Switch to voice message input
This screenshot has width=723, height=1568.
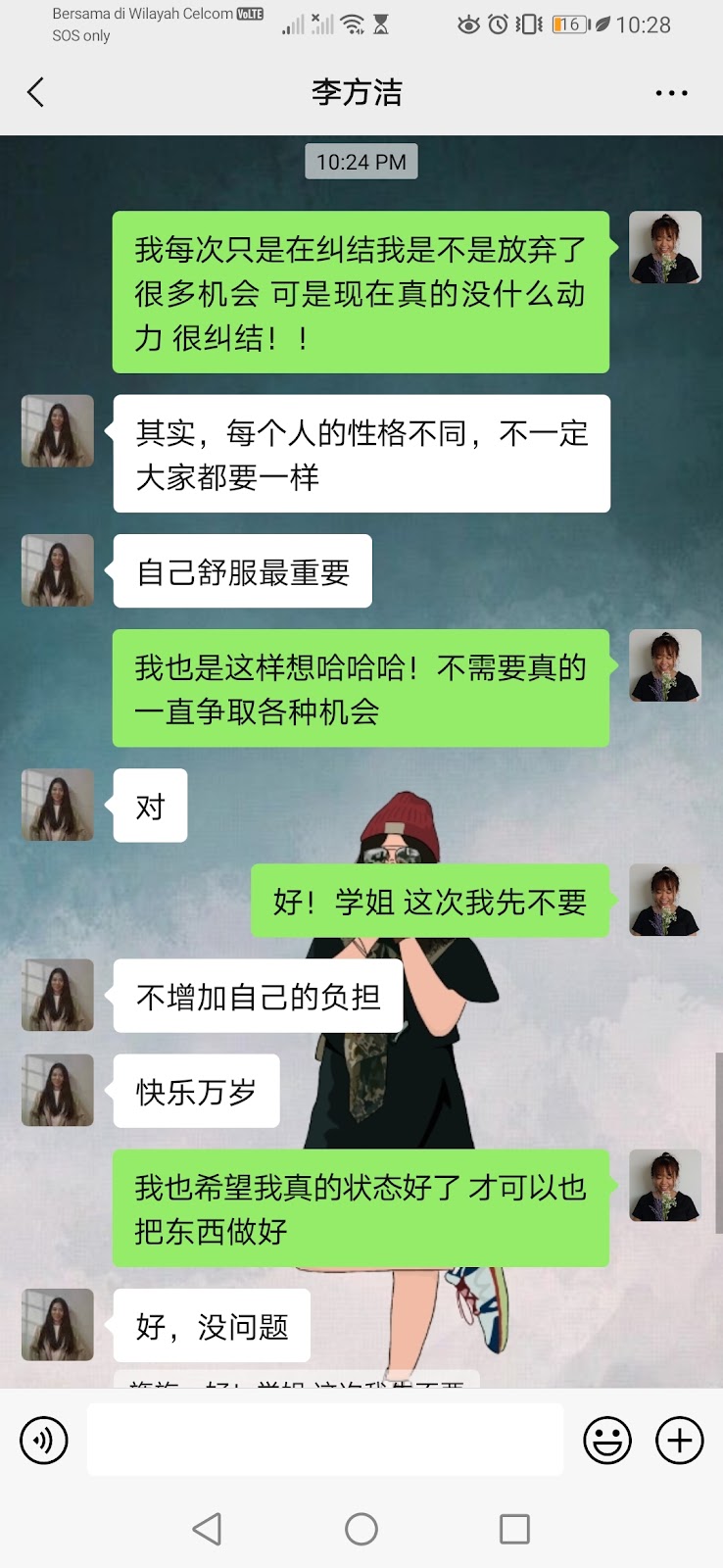coord(44,1441)
